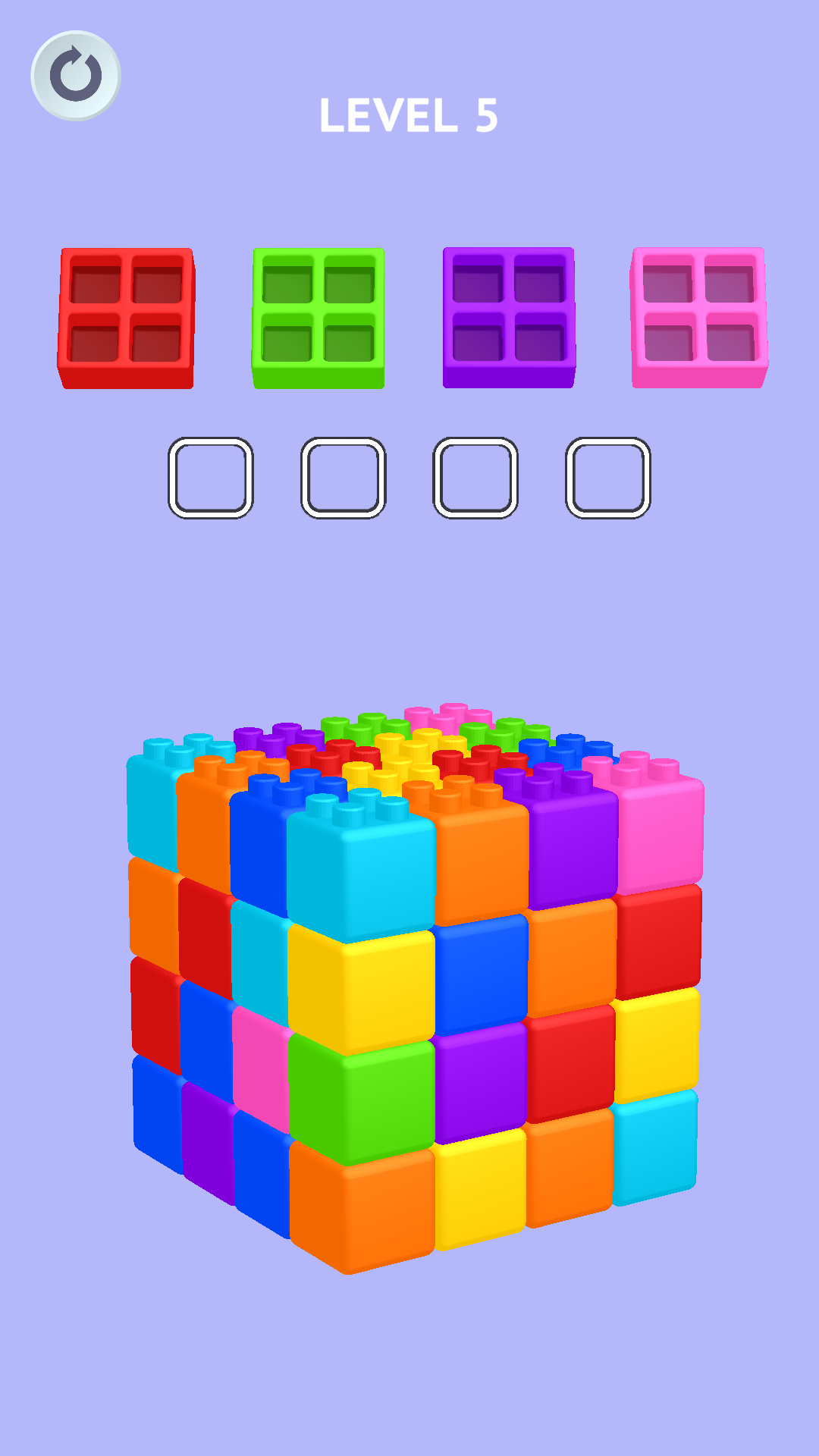
Task: Select the pink block tray
Action: click(x=698, y=316)
